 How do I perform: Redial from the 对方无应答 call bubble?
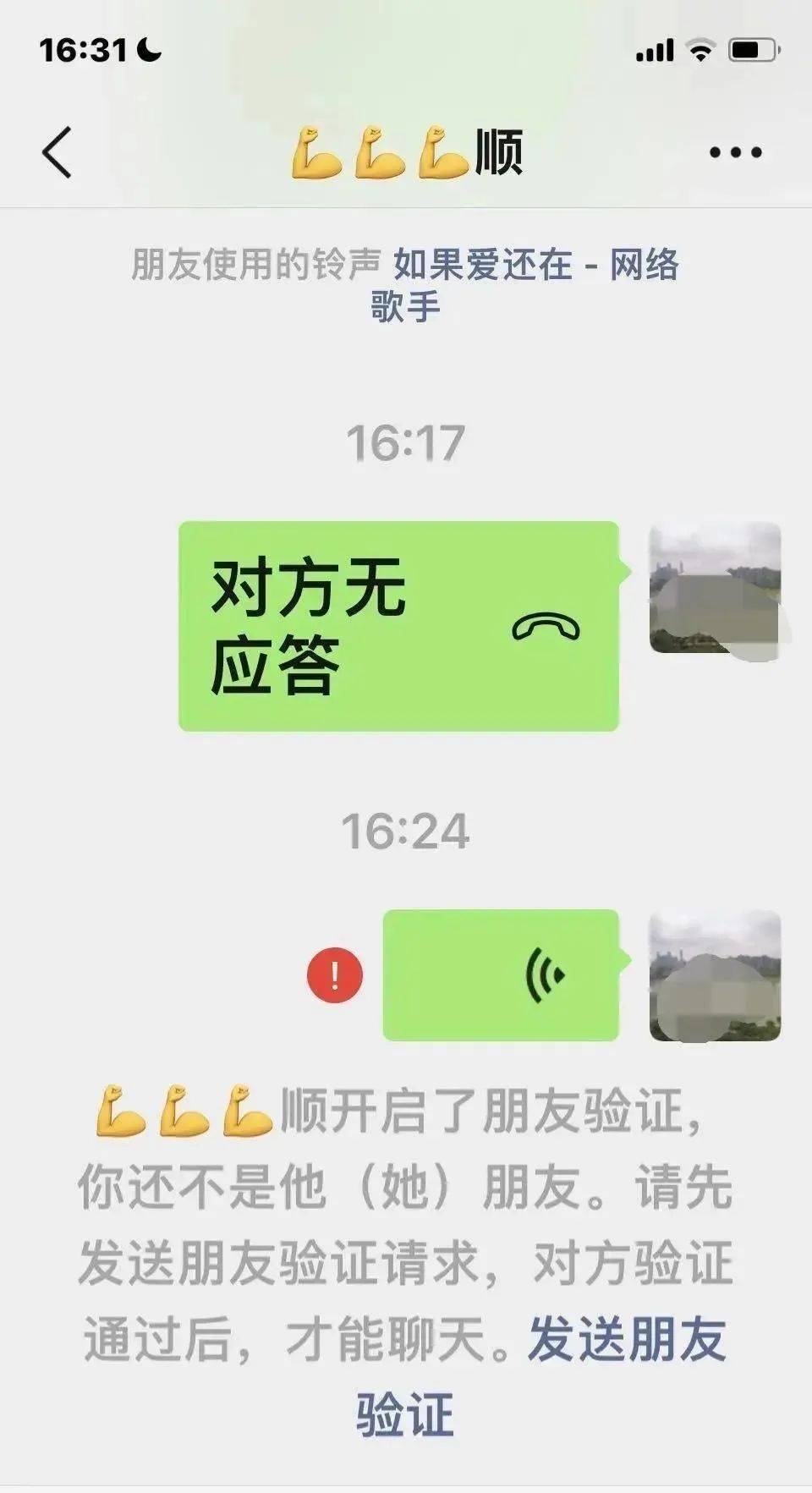(x=398, y=626)
